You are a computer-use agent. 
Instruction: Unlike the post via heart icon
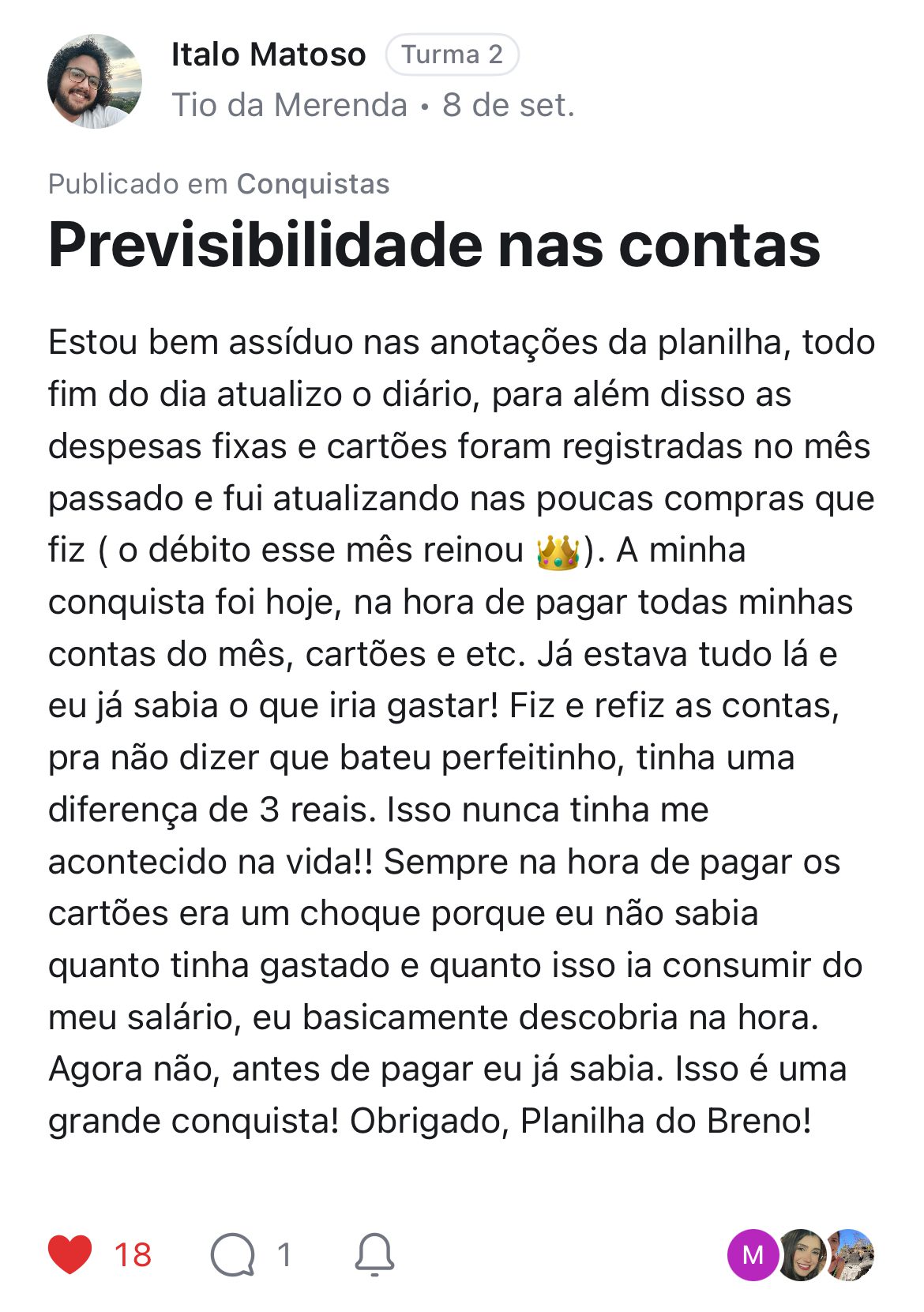70,1254
